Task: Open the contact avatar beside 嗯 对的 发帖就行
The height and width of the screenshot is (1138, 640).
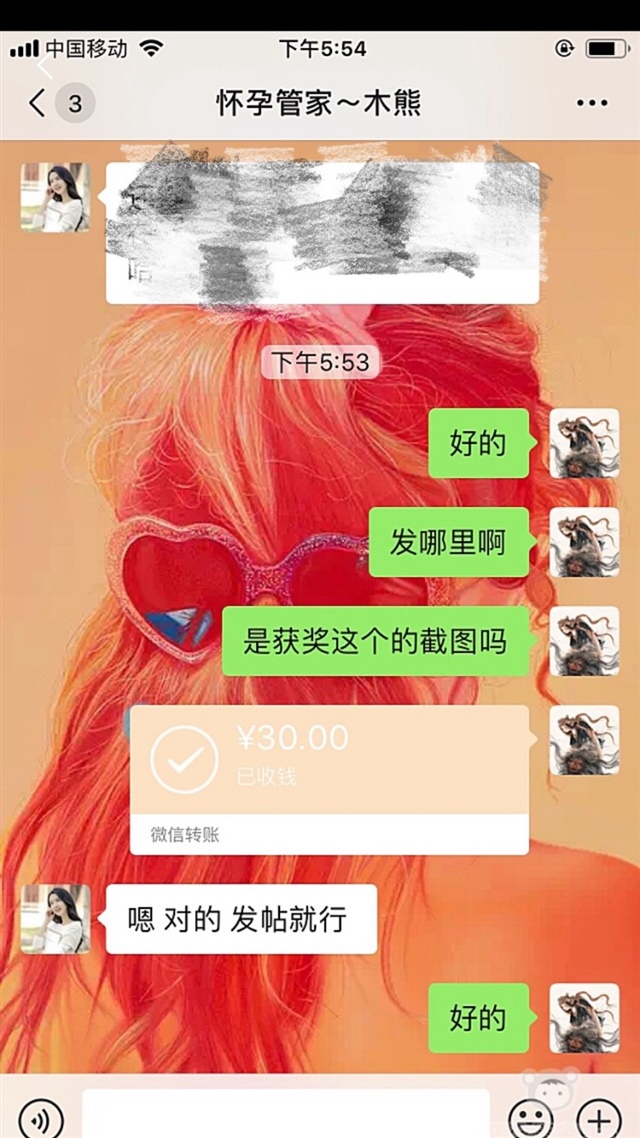Action: [55, 918]
